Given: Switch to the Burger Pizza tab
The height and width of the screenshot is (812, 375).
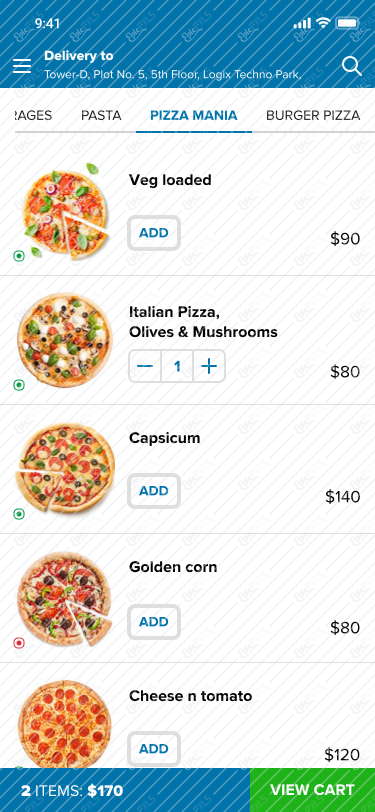Looking at the screenshot, I should tap(313, 115).
